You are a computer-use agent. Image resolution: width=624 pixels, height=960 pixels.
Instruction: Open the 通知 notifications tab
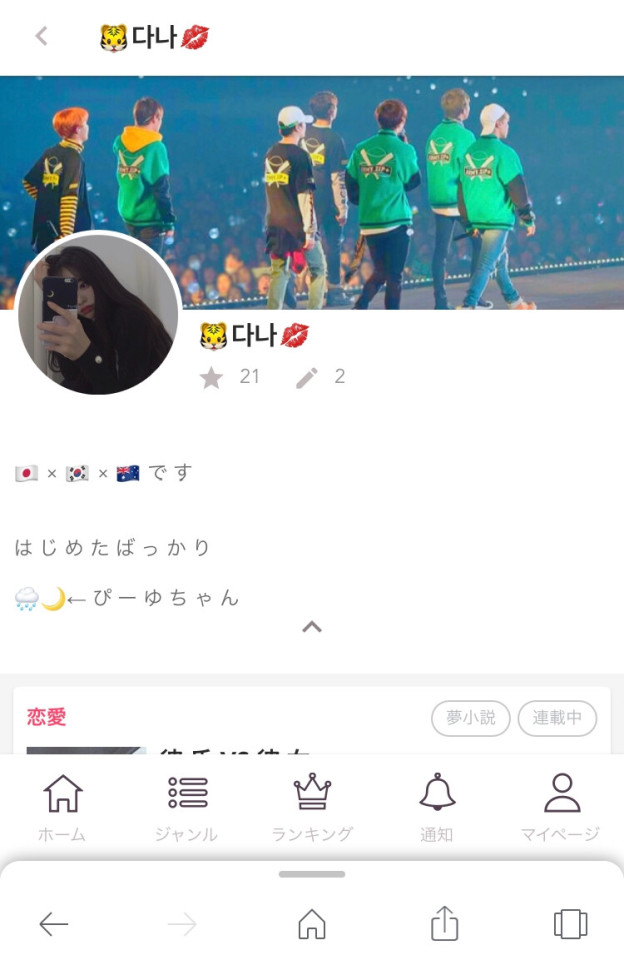tap(437, 808)
